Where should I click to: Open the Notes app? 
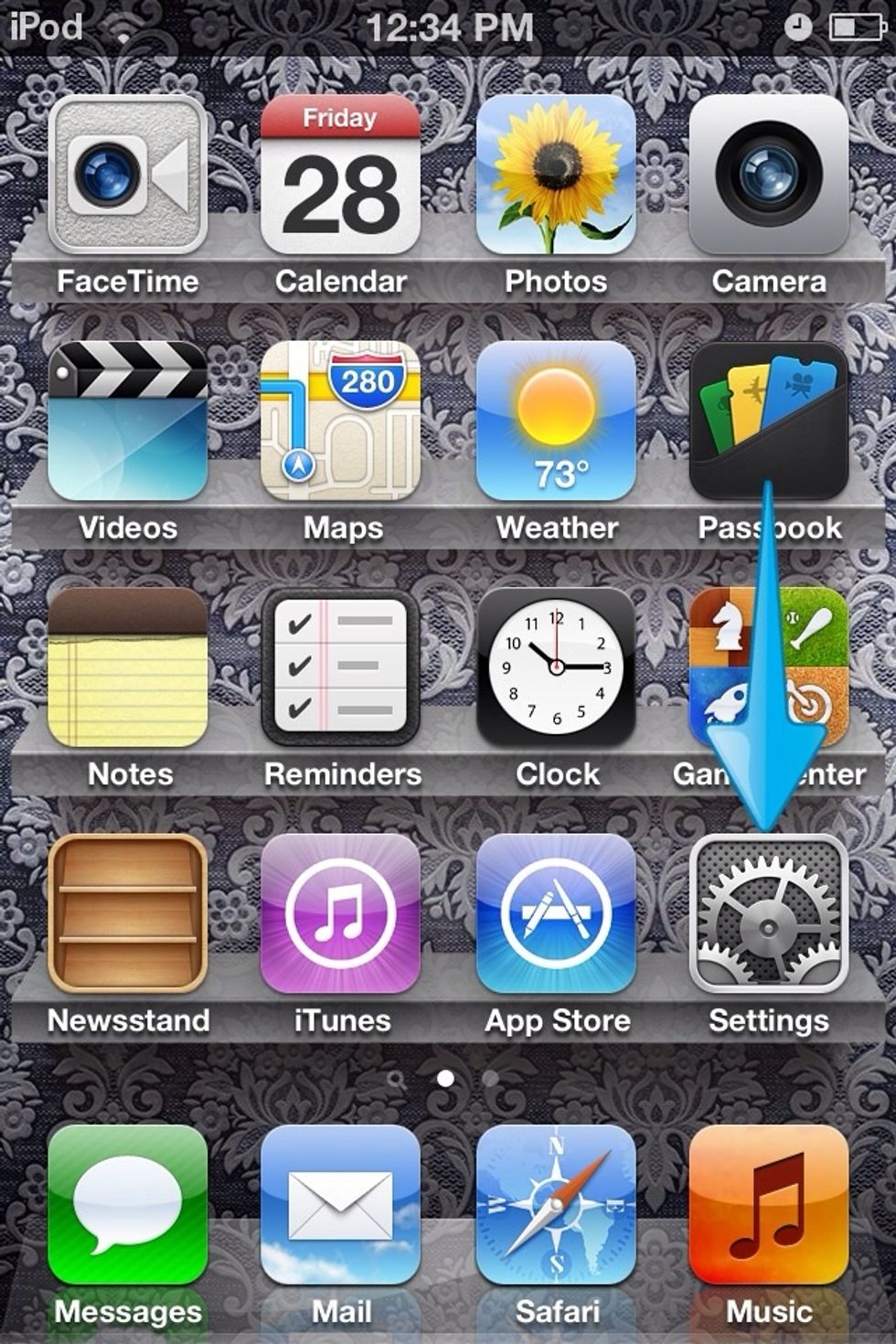click(128, 667)
